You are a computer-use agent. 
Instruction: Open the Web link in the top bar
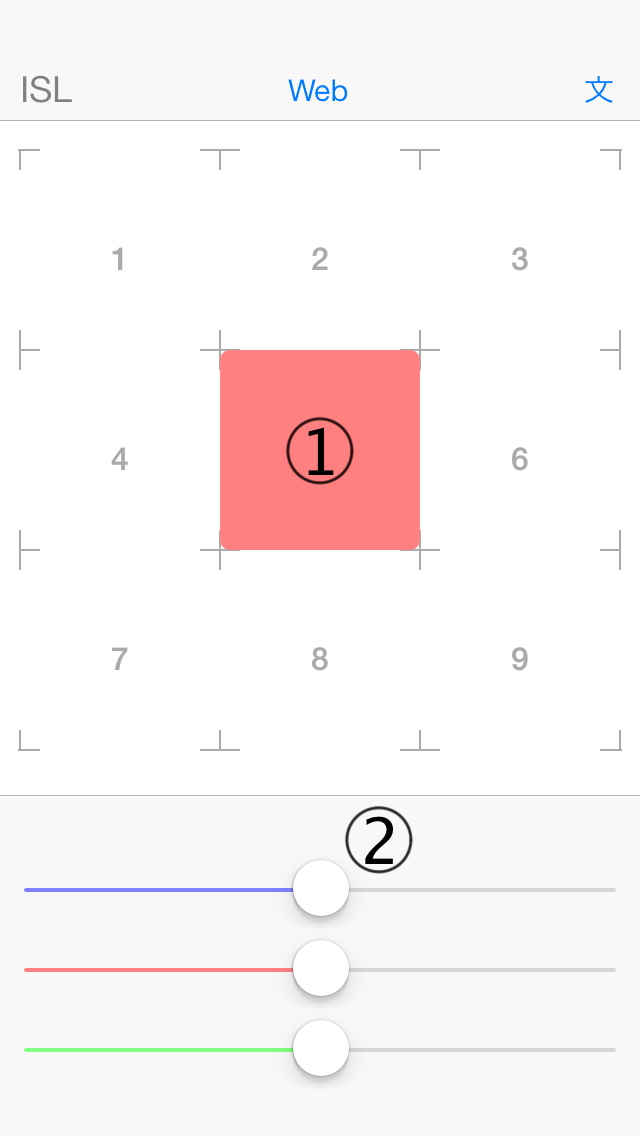point(318,91)
